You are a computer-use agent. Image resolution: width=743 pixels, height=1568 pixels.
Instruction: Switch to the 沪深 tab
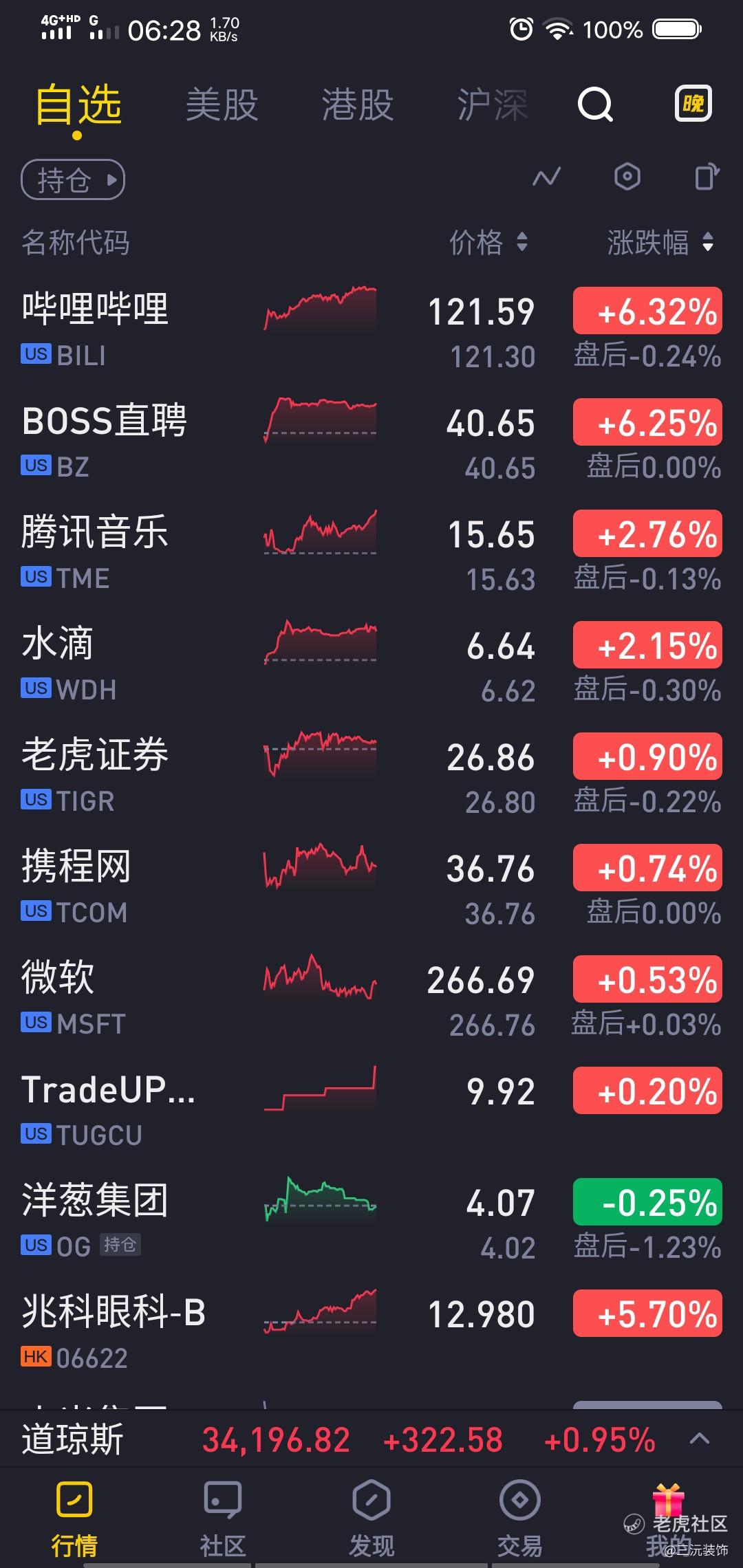click(492, 105)
